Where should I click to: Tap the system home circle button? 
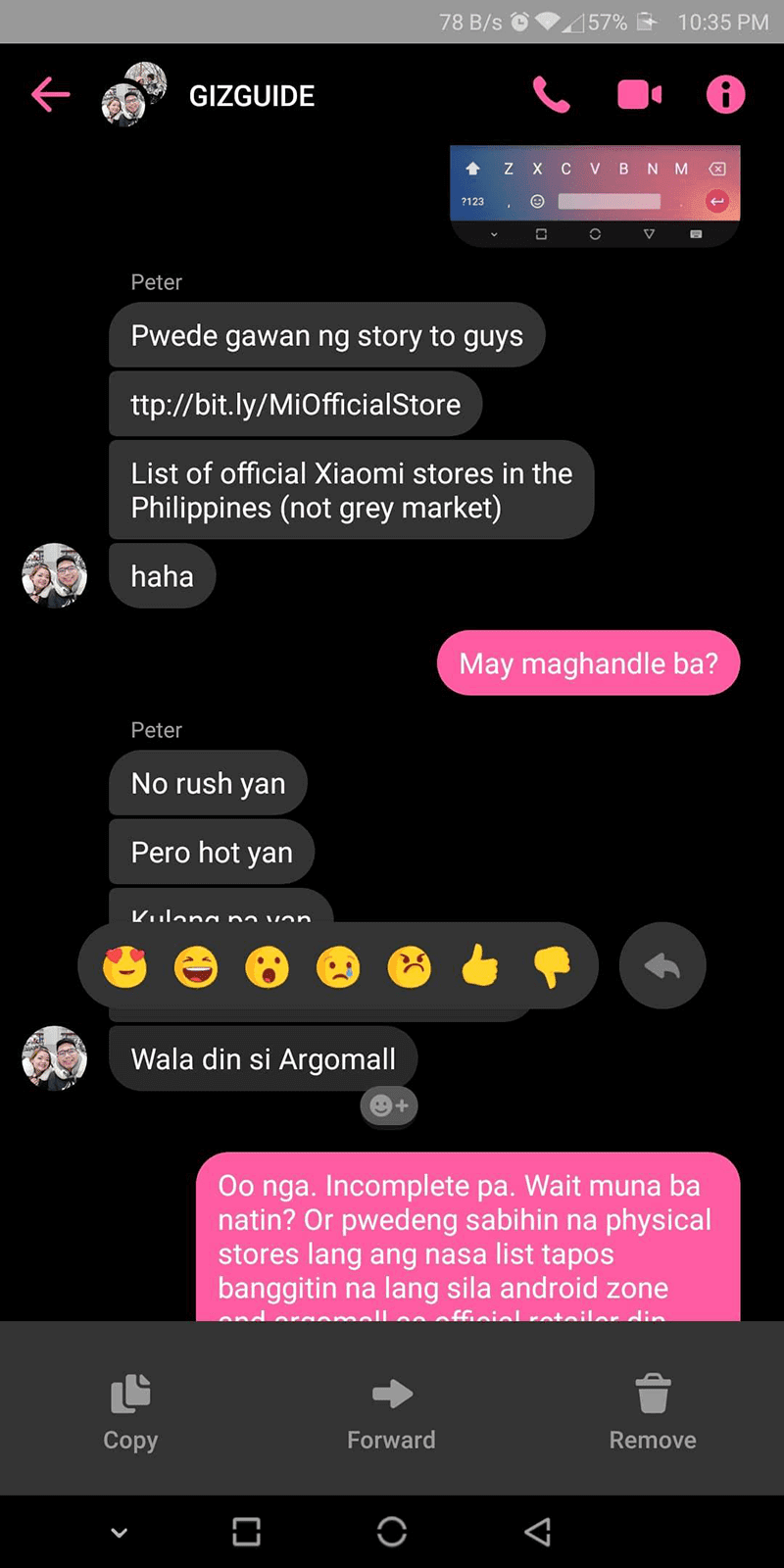[392, 1532]
